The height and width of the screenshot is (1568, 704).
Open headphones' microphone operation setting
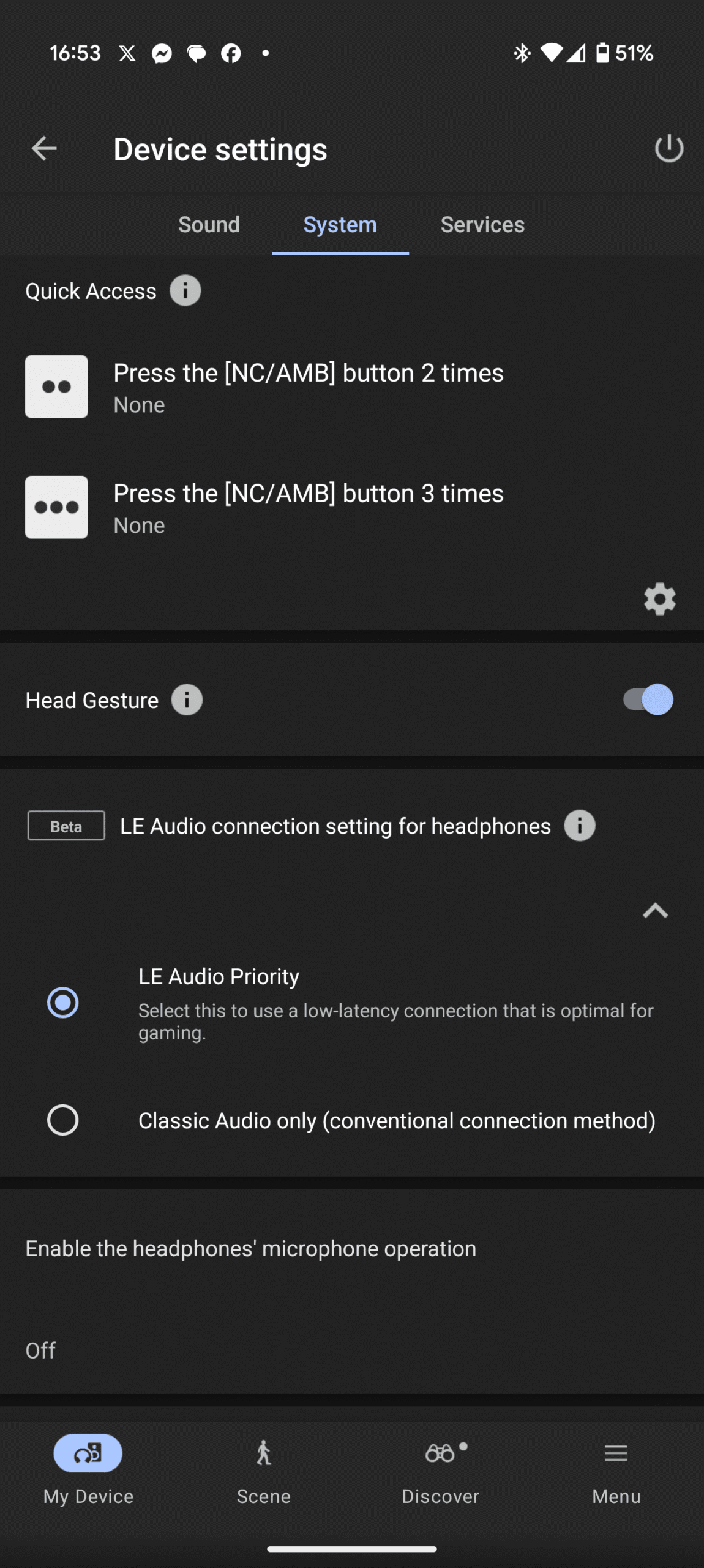[x=352, y=1292]
